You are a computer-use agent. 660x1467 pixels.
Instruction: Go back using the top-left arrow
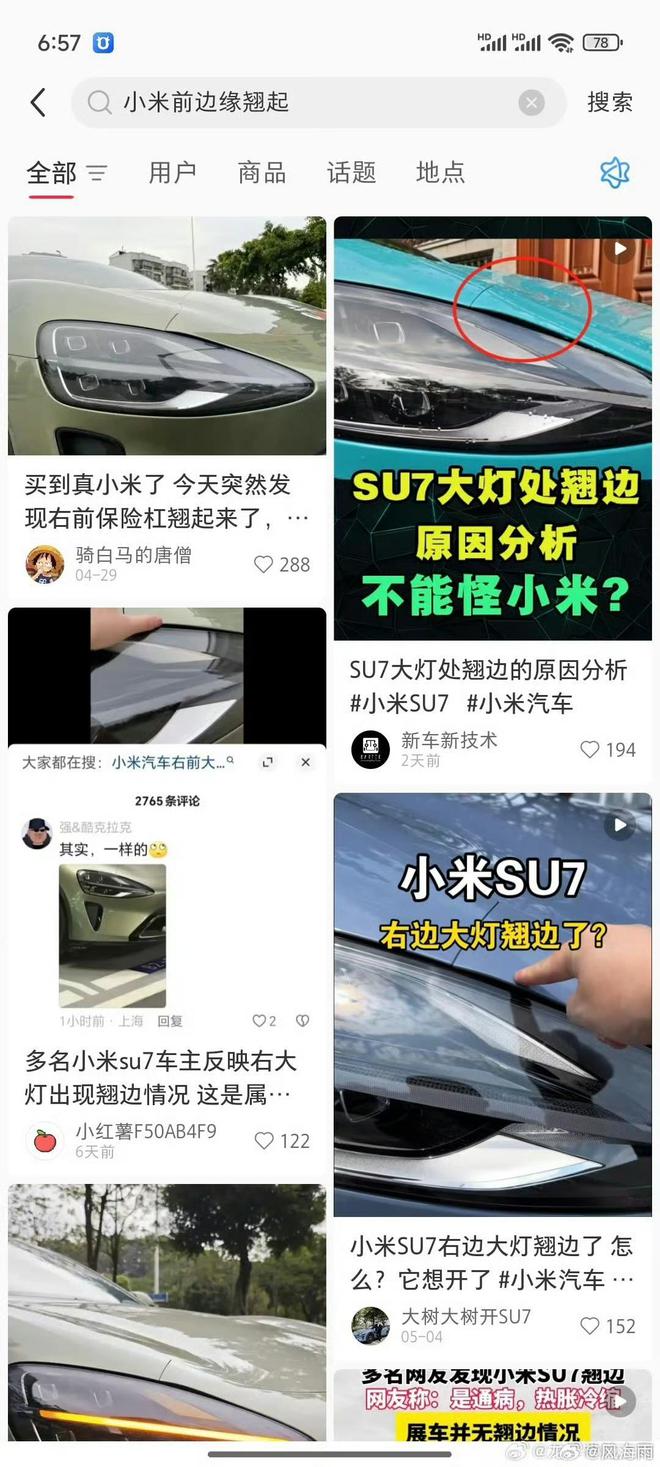pos(38,102)
